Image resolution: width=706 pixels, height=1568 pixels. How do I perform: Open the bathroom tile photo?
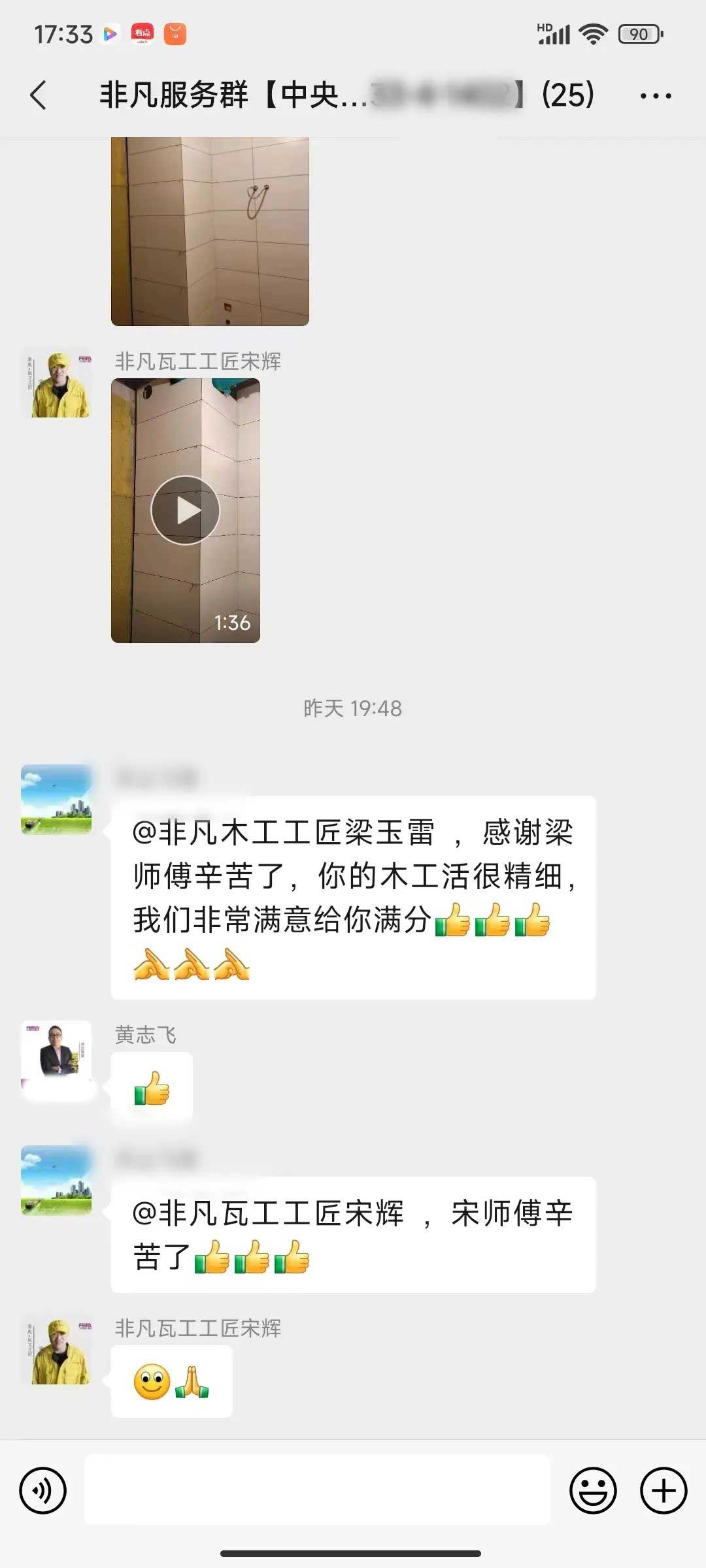(210, 231)
